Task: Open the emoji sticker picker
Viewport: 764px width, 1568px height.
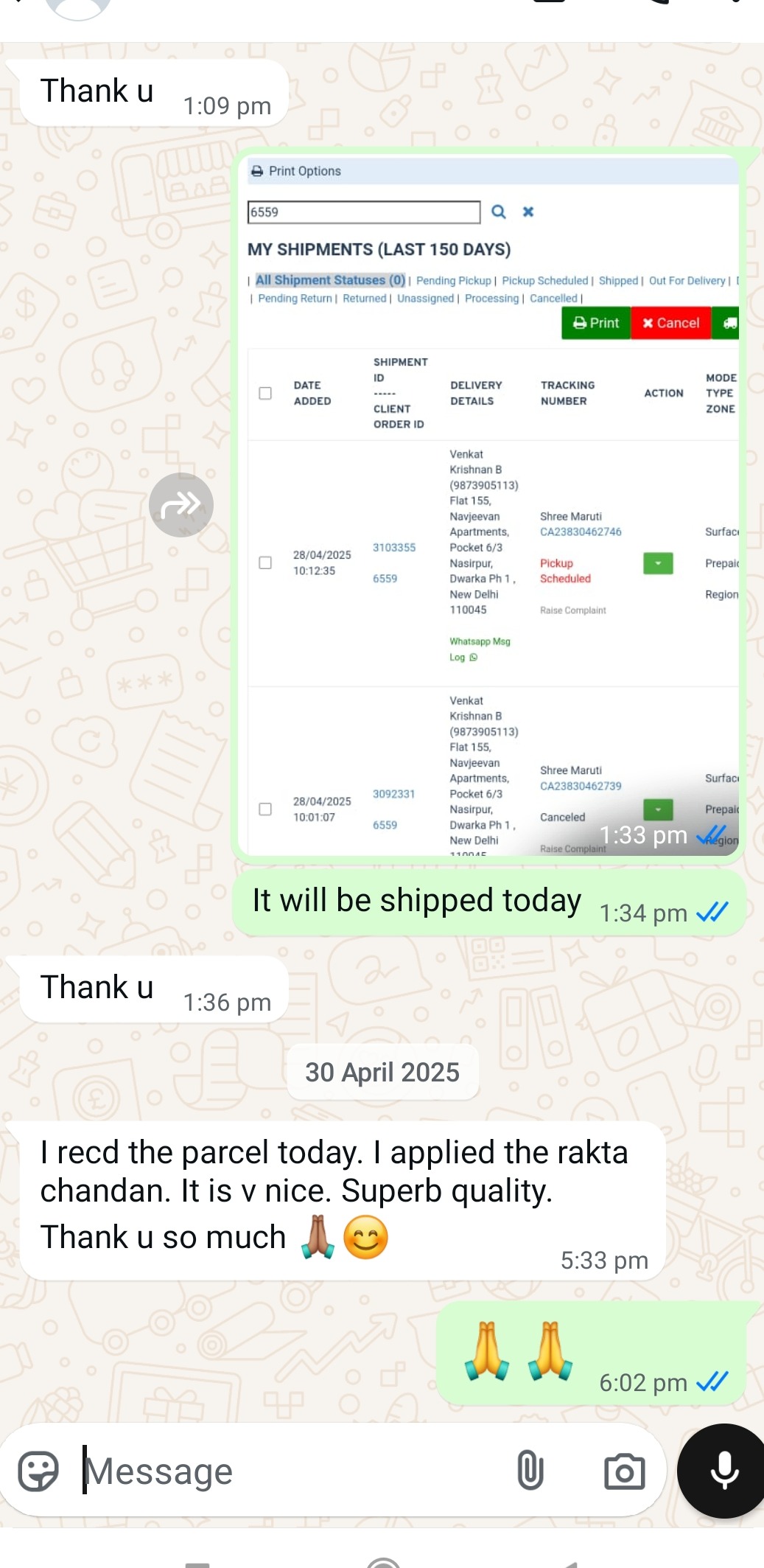Action: click(x=38, y=1471)
